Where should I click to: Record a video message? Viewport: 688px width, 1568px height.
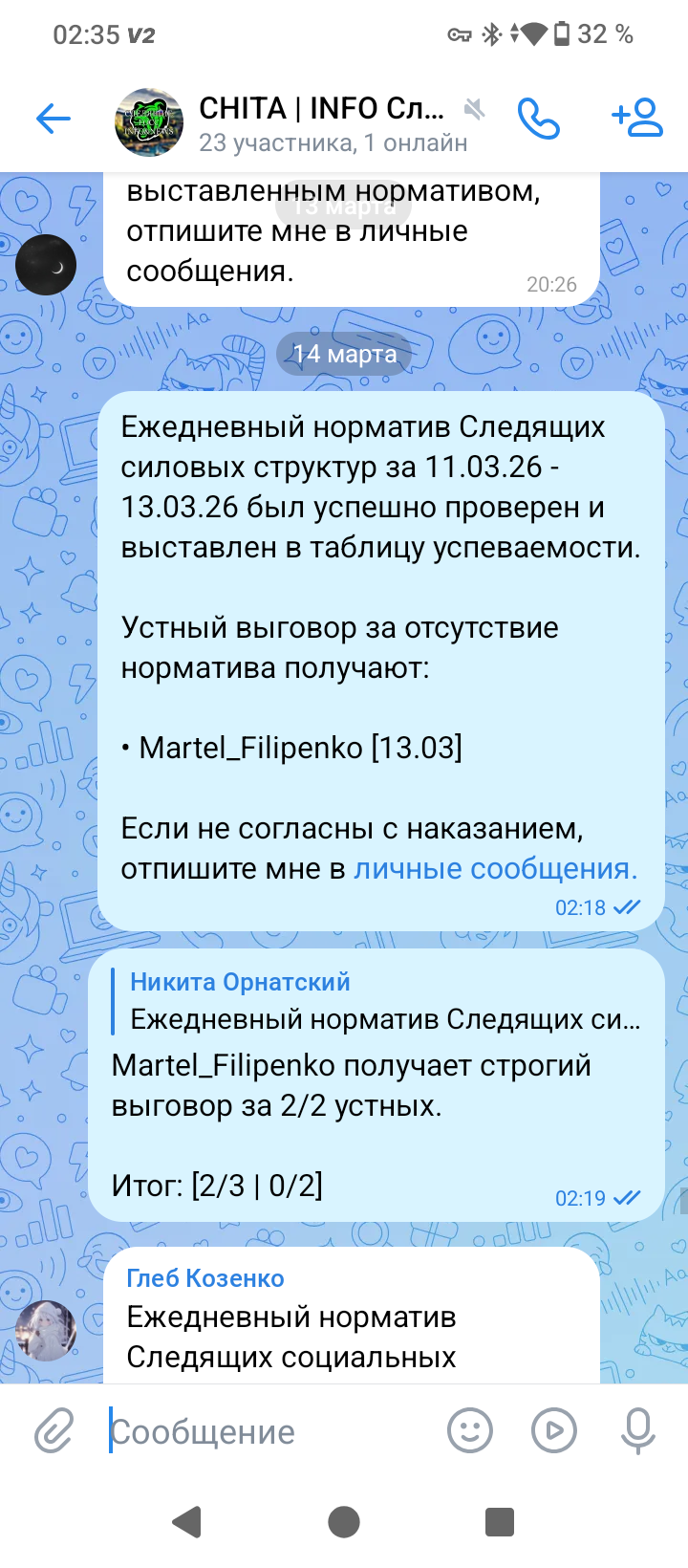click(x=554, y=1431)
